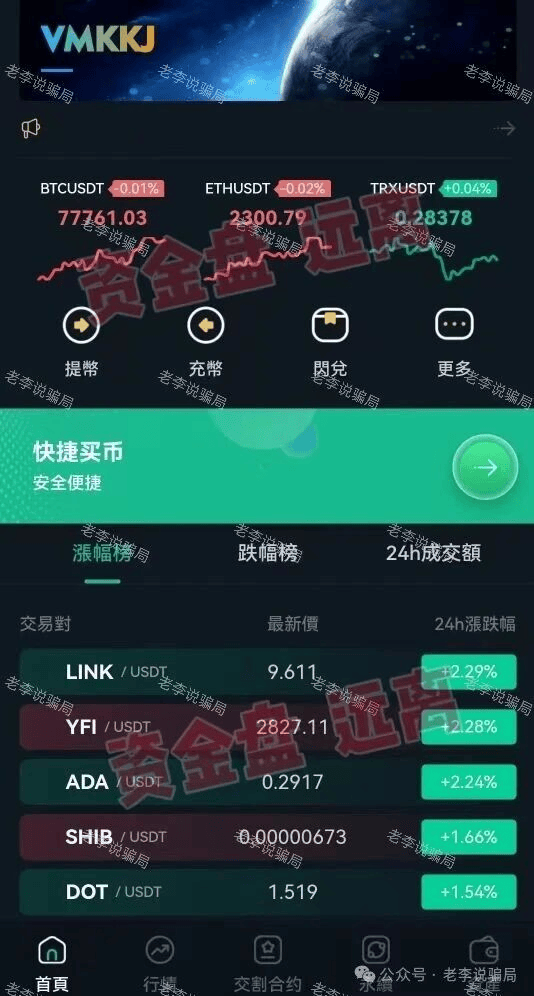The width and height of the screenshot is (534, 996).
Task: Tap the 充幣 deposit icon
Action: pyautogui.click(x=206, y=325)
